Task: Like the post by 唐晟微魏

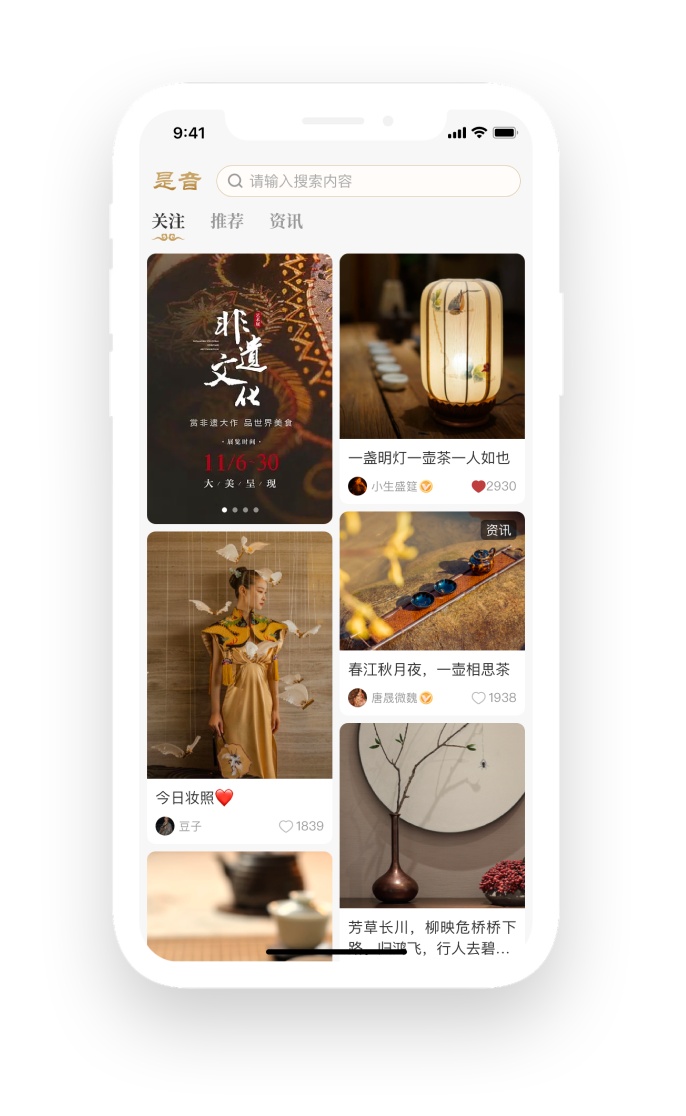Action: [478, 698]
